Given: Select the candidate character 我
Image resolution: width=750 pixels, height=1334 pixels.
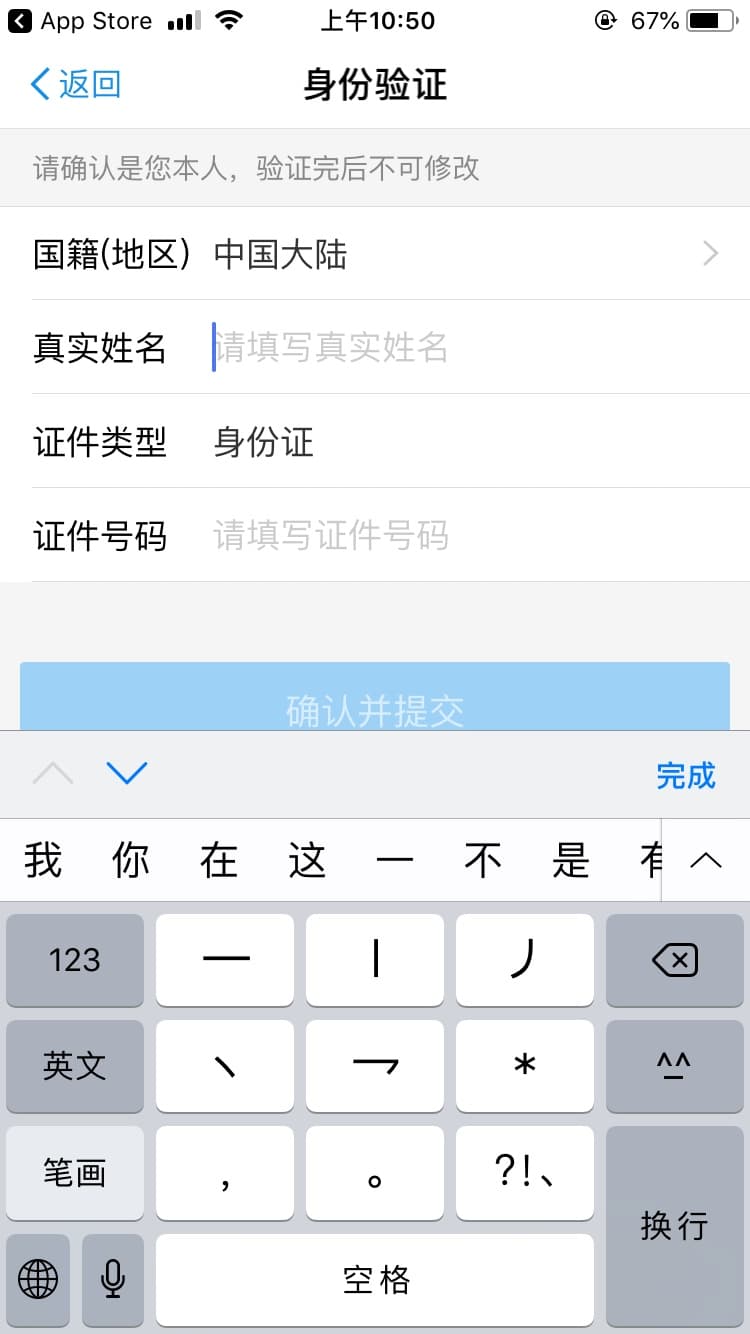Looking at the screenshot, I should tap(44, 860).
